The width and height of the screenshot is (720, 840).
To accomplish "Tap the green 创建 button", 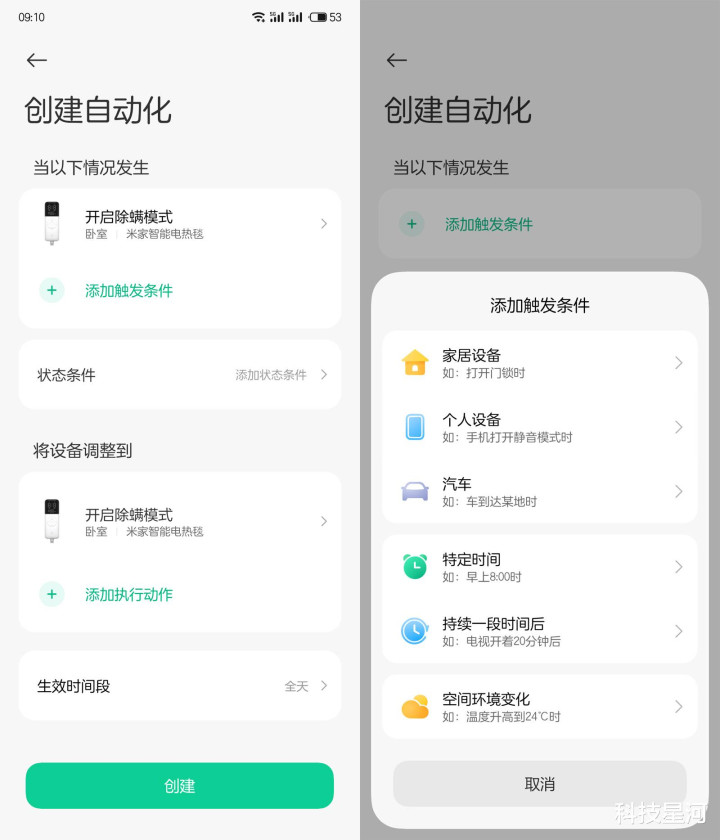I will (x=180, y=786).
